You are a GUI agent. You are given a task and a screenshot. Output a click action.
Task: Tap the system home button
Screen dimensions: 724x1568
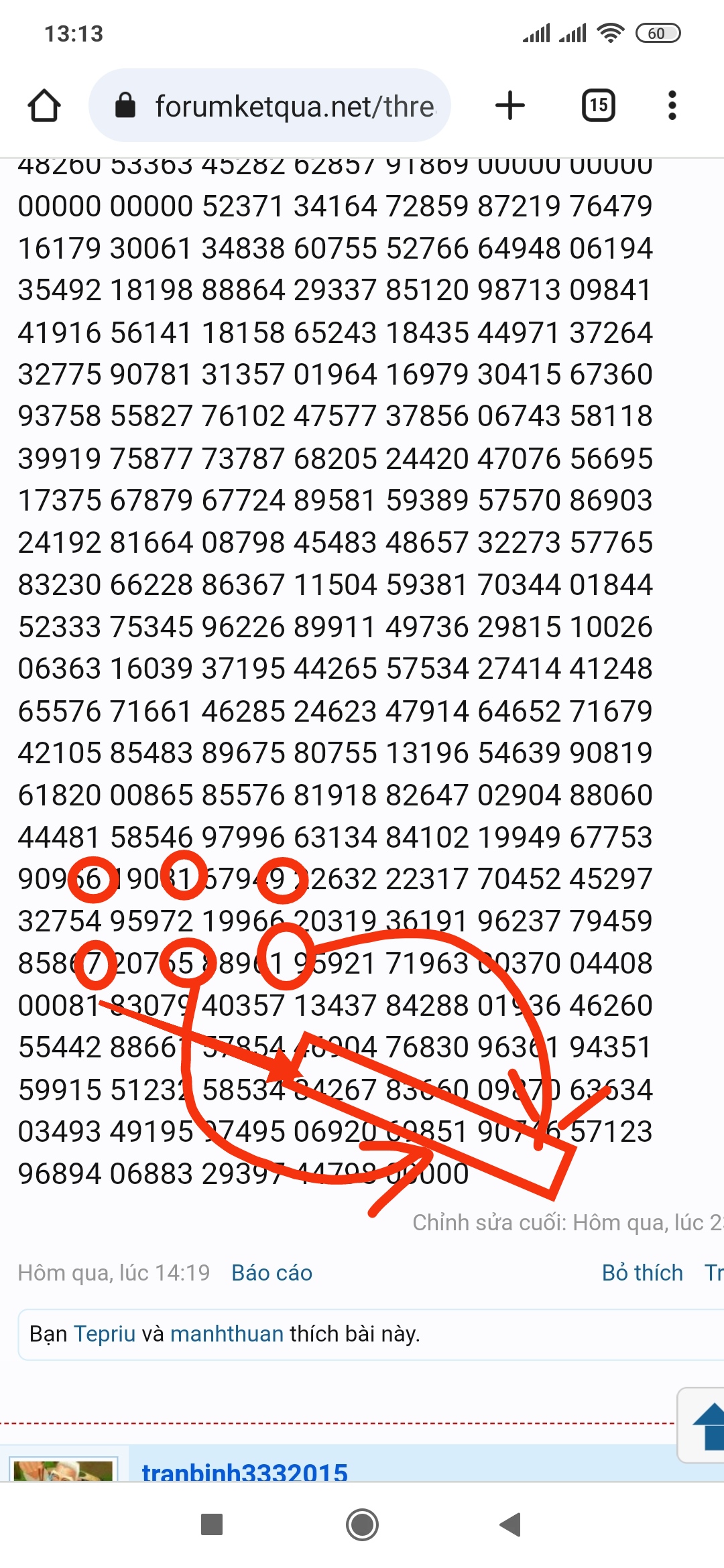point(362,1524)
